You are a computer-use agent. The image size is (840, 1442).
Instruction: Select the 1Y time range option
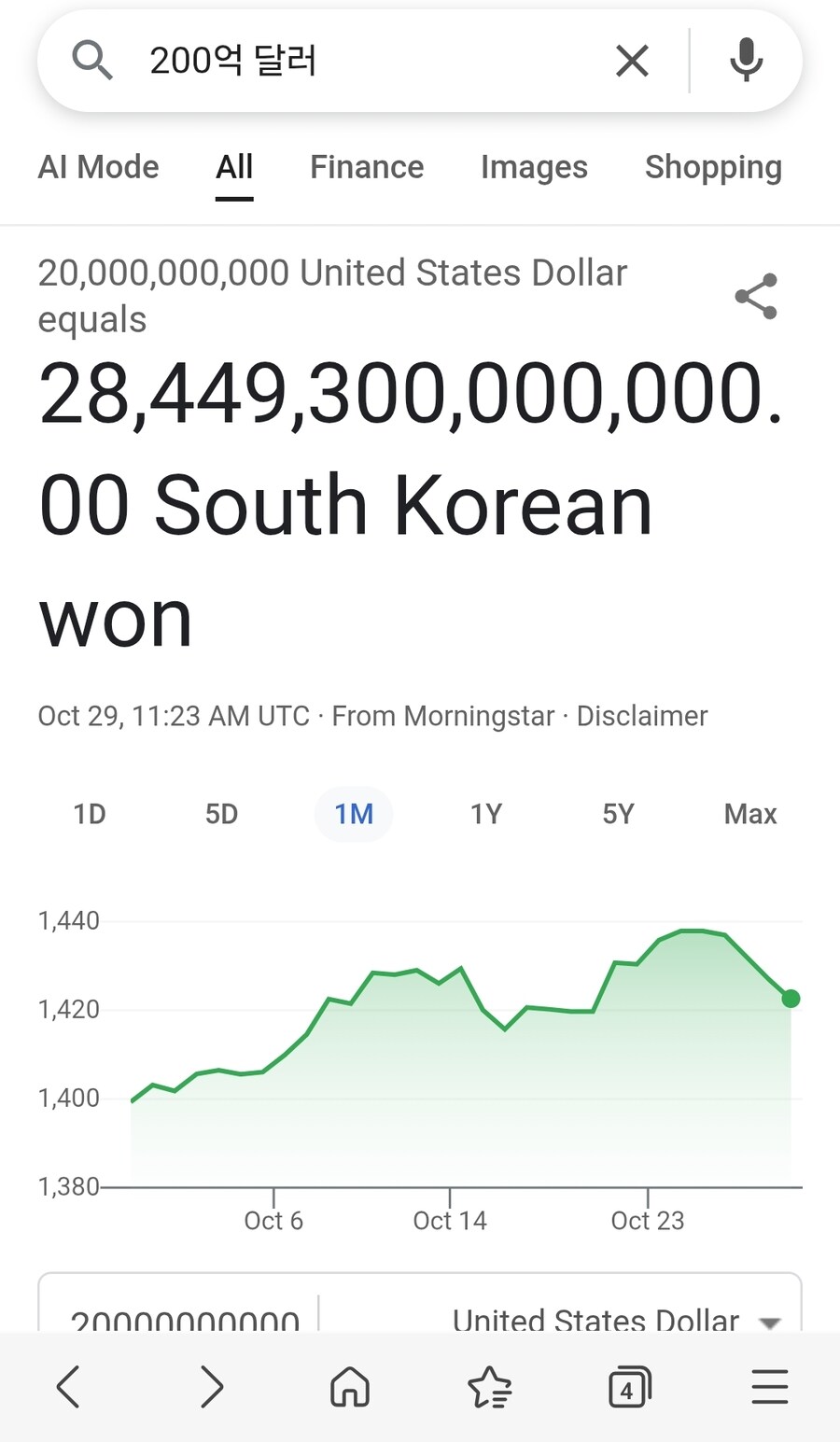(x=486, y=814)
